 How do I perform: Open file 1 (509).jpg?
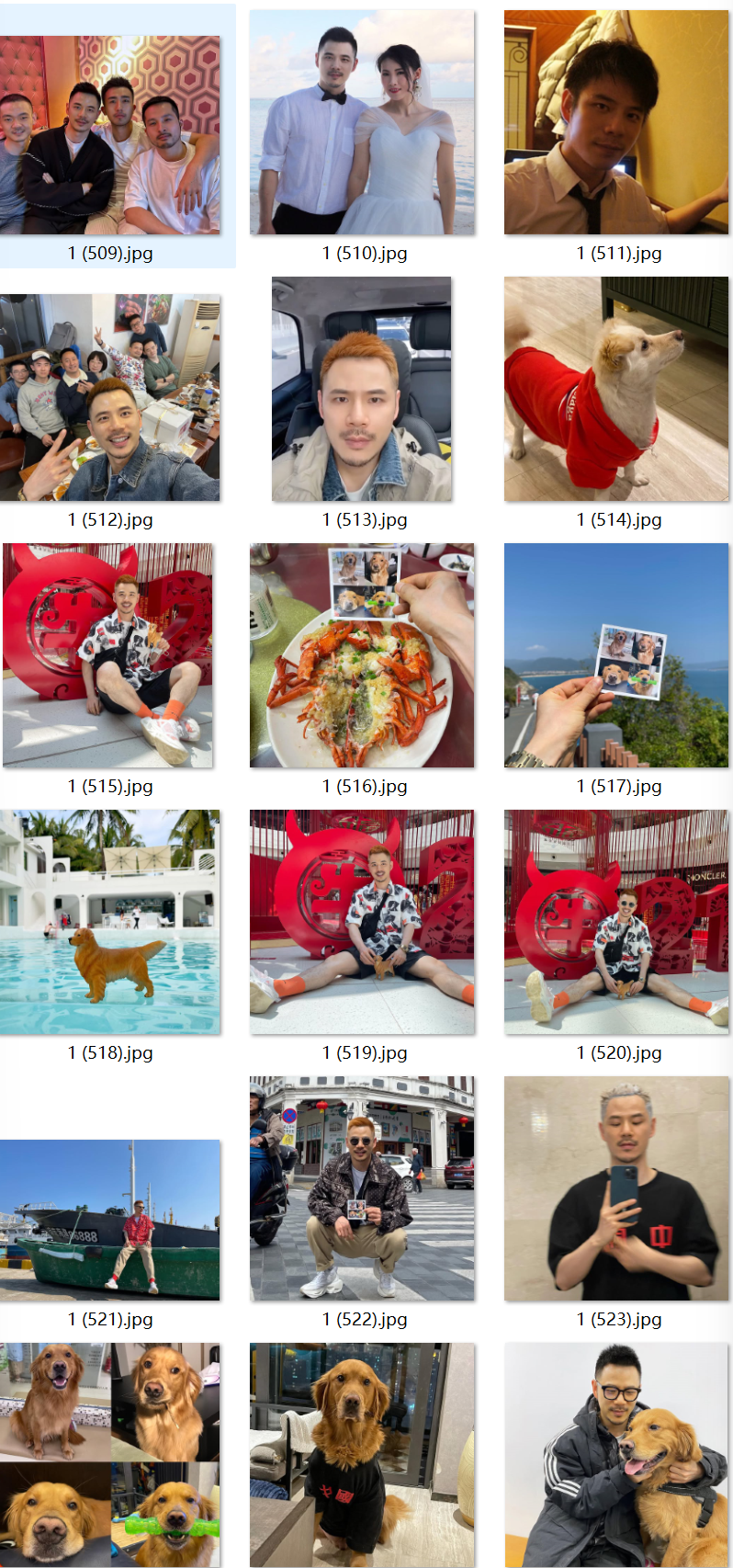[110, 135]
